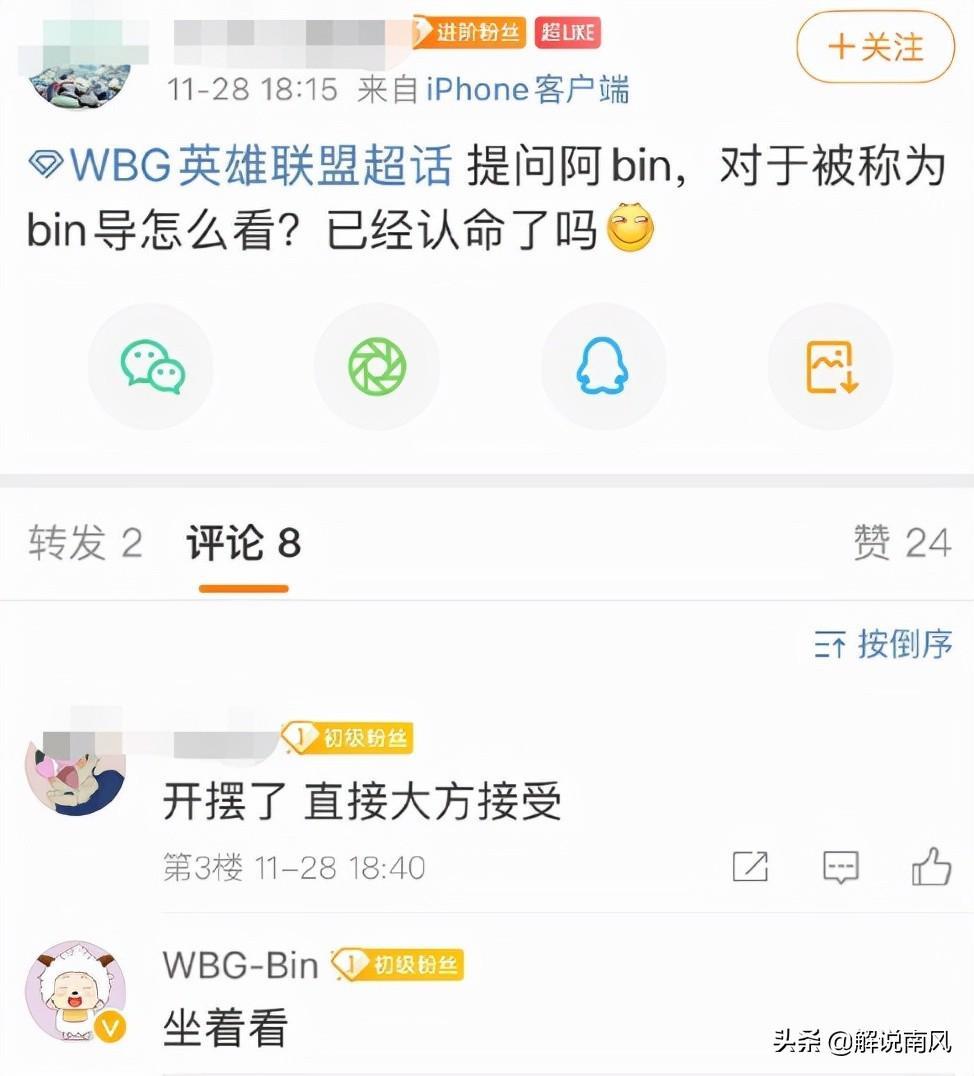Reply to the 开摆了 comment
Screen dimensions: 974x1076
pyautogui.click(x=840, y=866)
